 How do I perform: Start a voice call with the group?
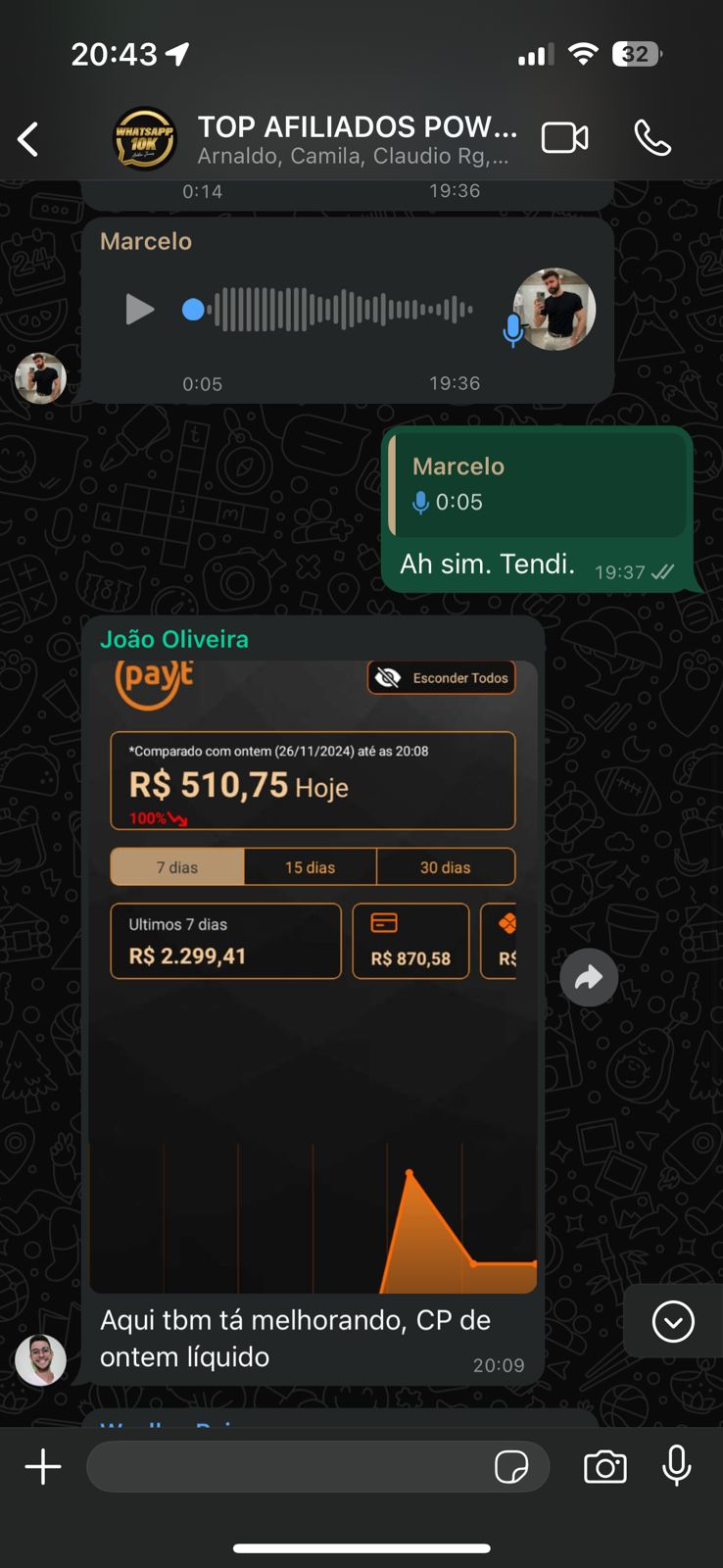652,138
